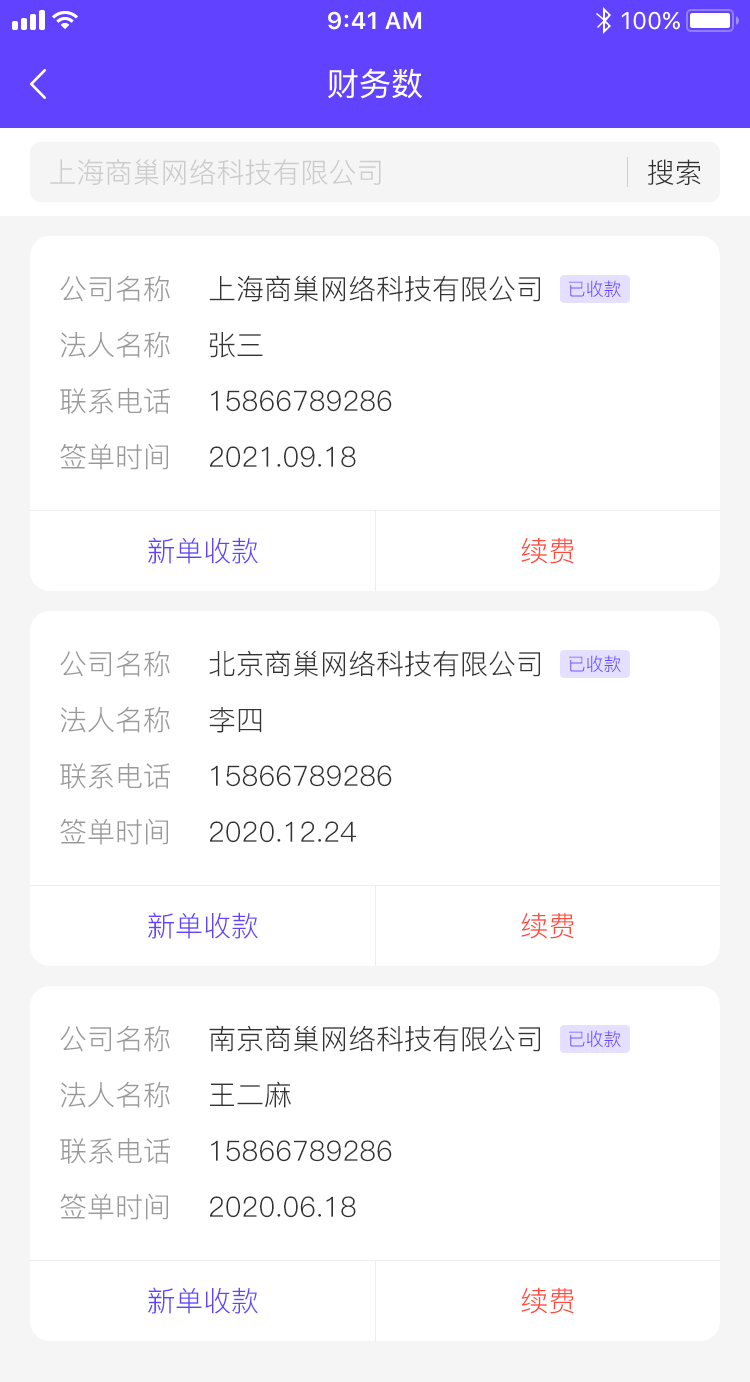
Task: Select the 已收款 badge on 南京商巢 card
Action: (594, 1039)
